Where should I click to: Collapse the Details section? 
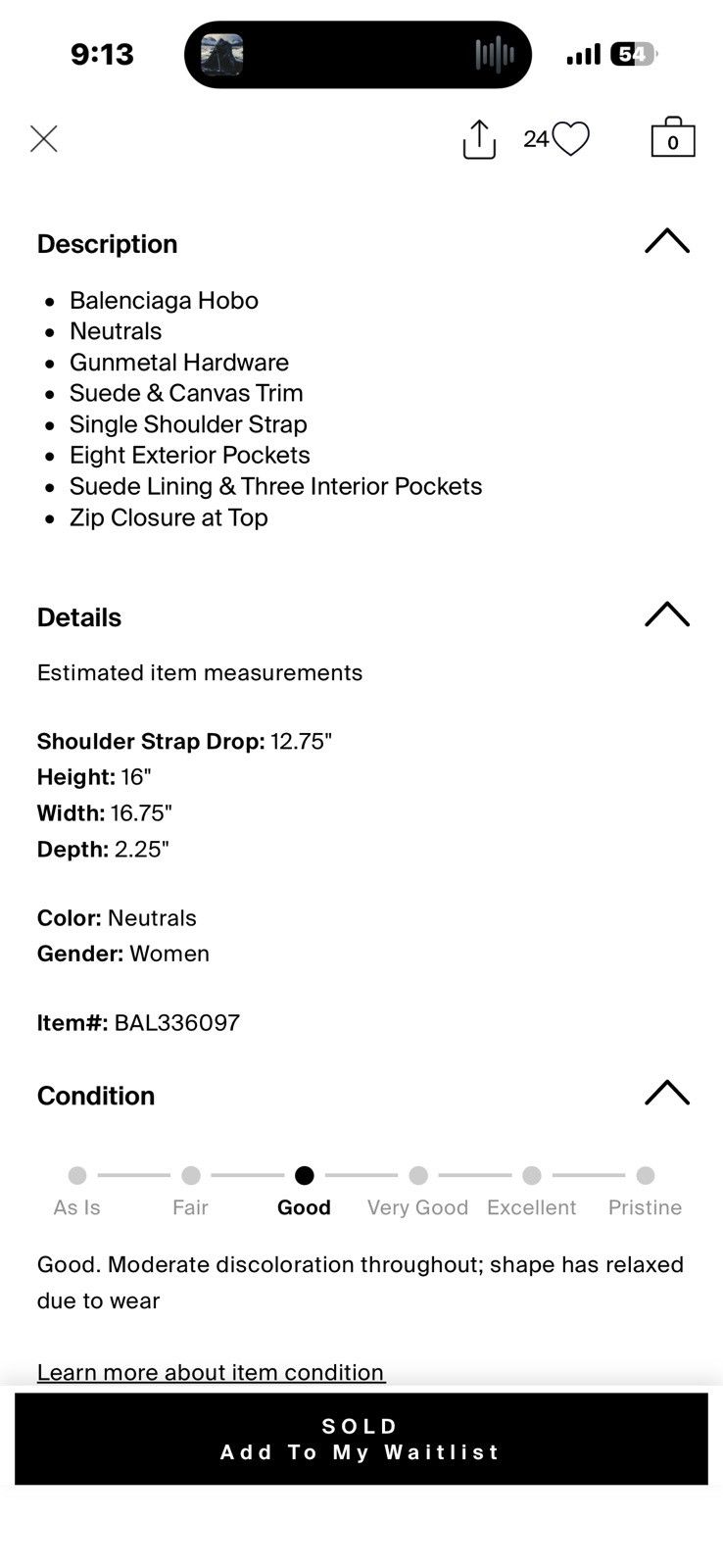(x=667, y=615)
